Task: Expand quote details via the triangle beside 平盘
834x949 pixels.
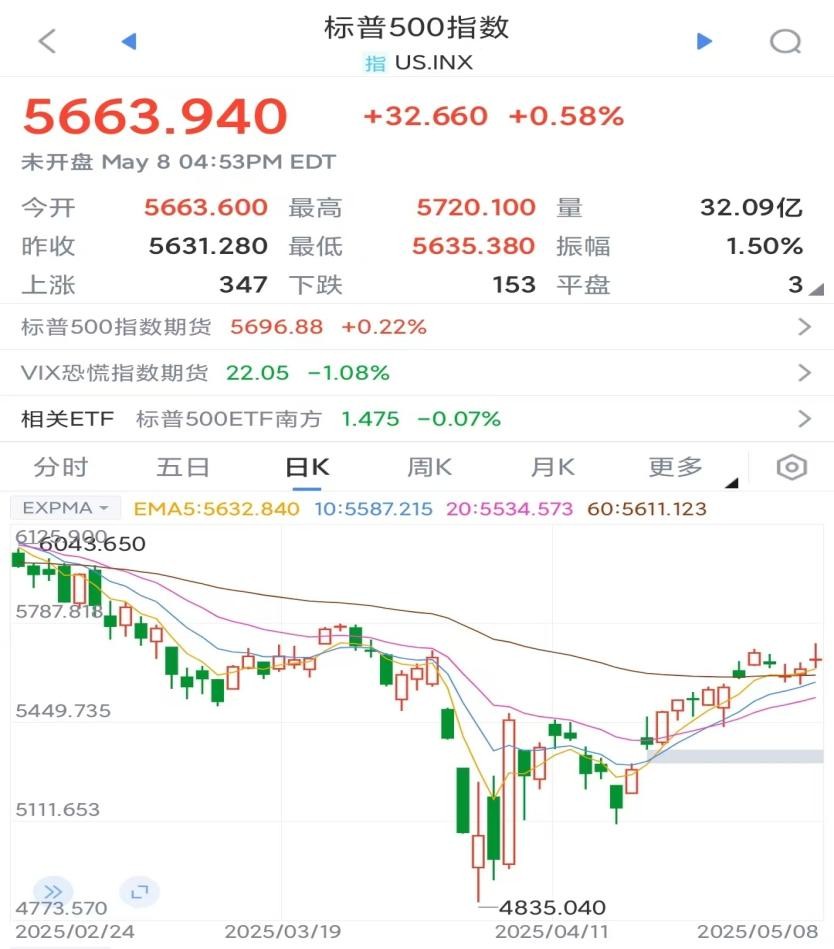Action: click(x=816, y=289)
